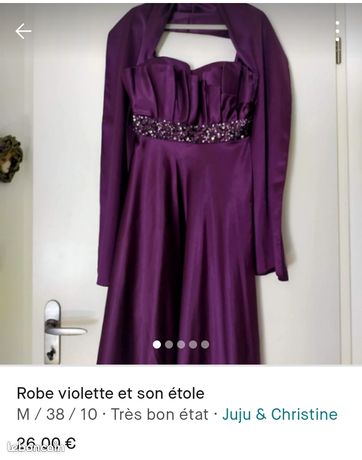Open the purple dress photo fullscreen
Viewport: 362px width, 460px height.
pyautogui.click(x=181, y=183)
